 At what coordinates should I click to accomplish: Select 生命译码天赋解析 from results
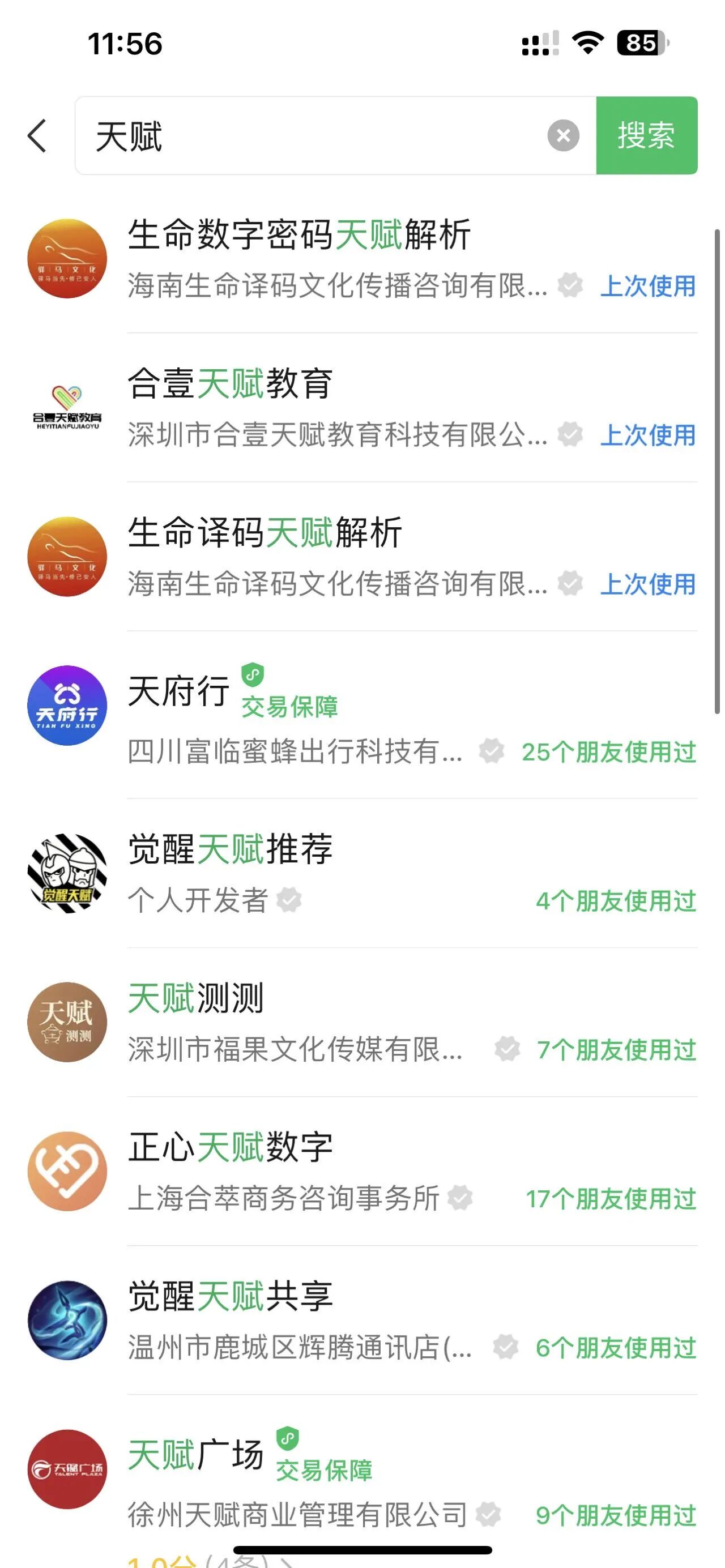coord(265,533)
